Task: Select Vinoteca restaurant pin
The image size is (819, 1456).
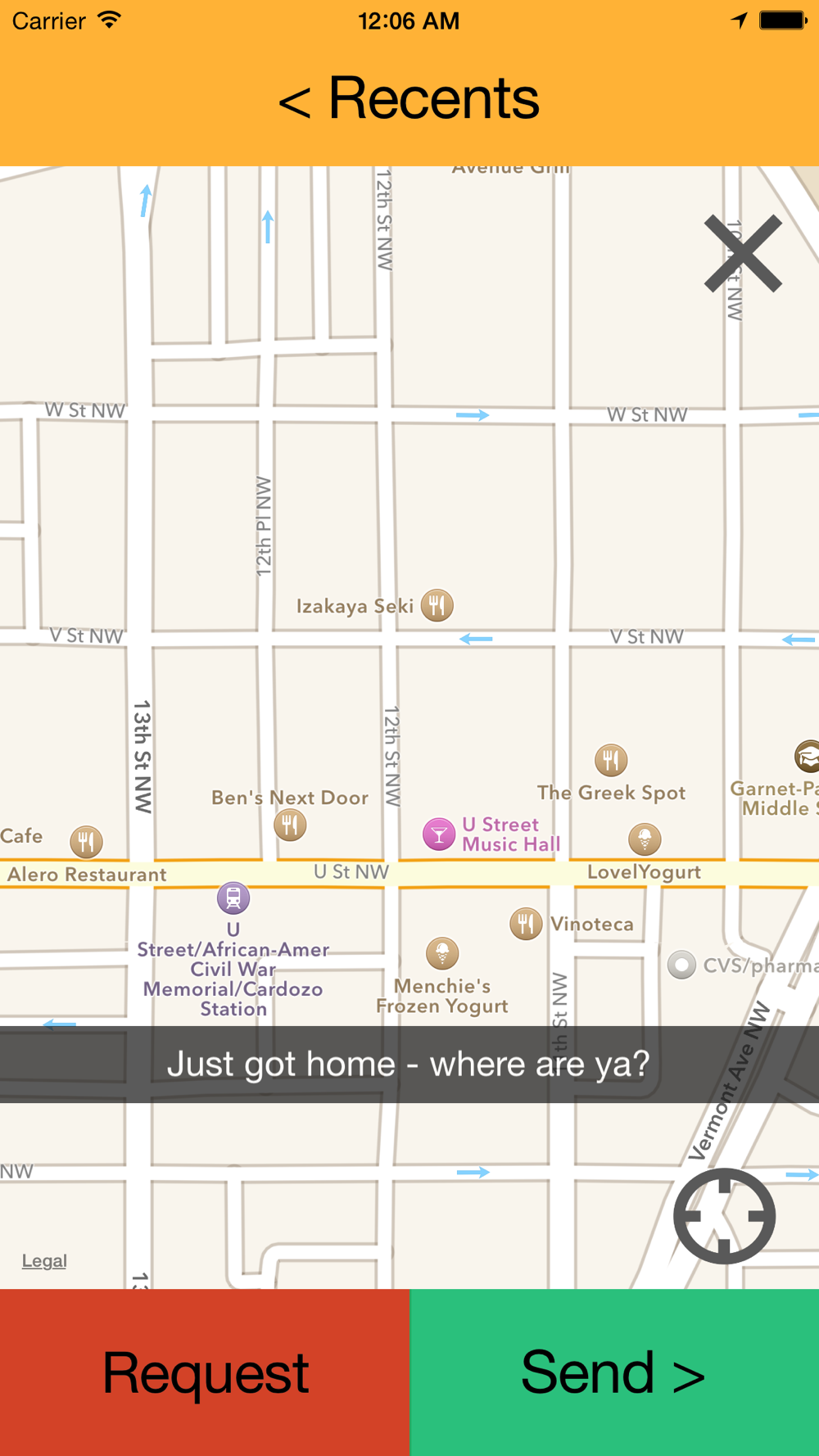Action: (526, 924)
